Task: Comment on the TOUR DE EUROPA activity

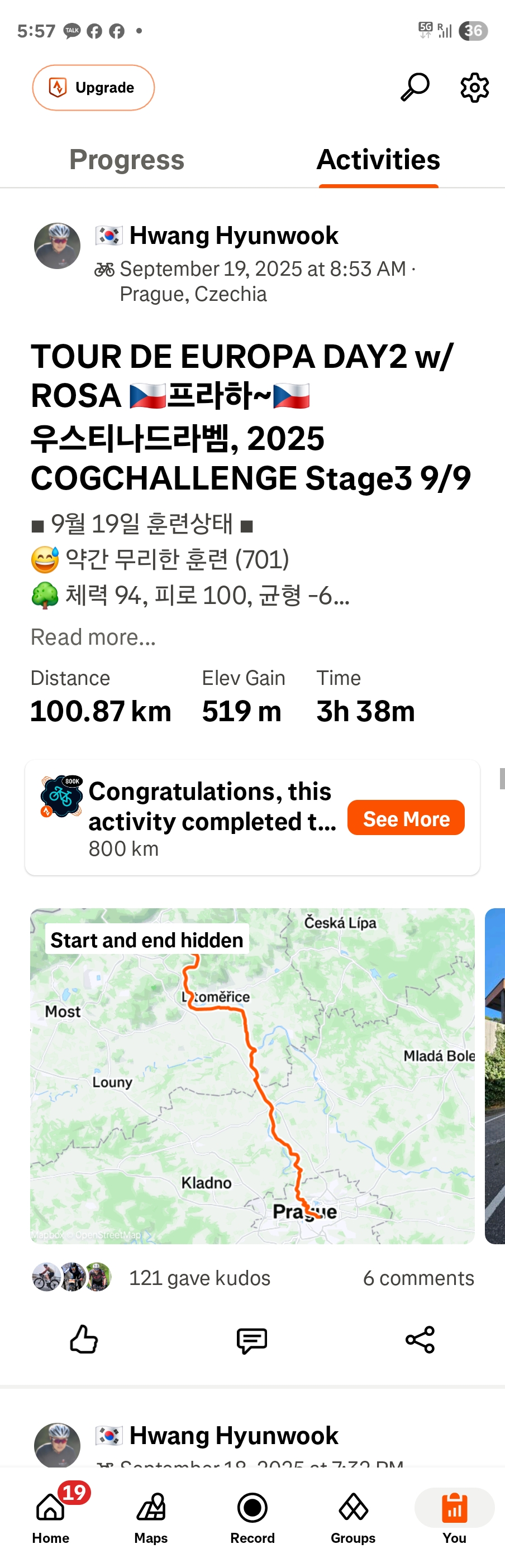Action: [x=252, y=1339]
